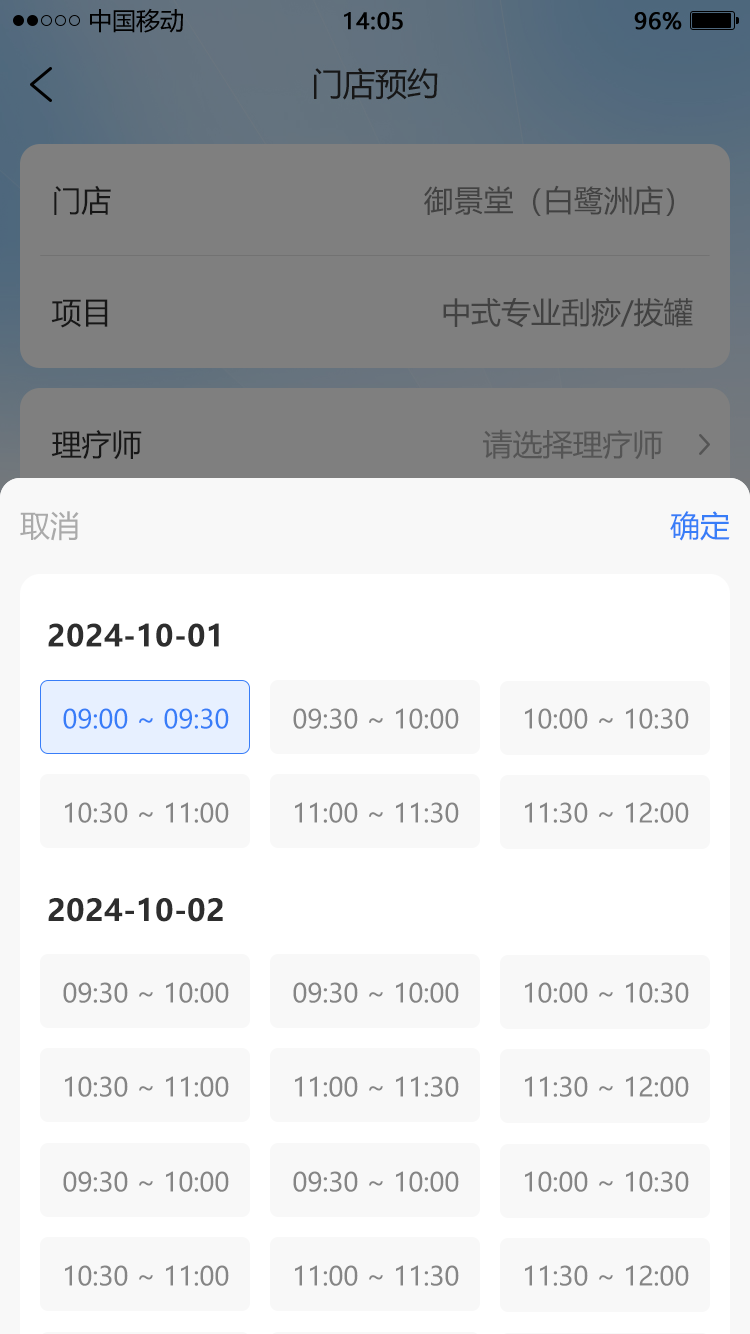Choose 11:00 ~ 11:30 under 2024-10-01
The image size is (750, 1334).
(x=375, y=812)
